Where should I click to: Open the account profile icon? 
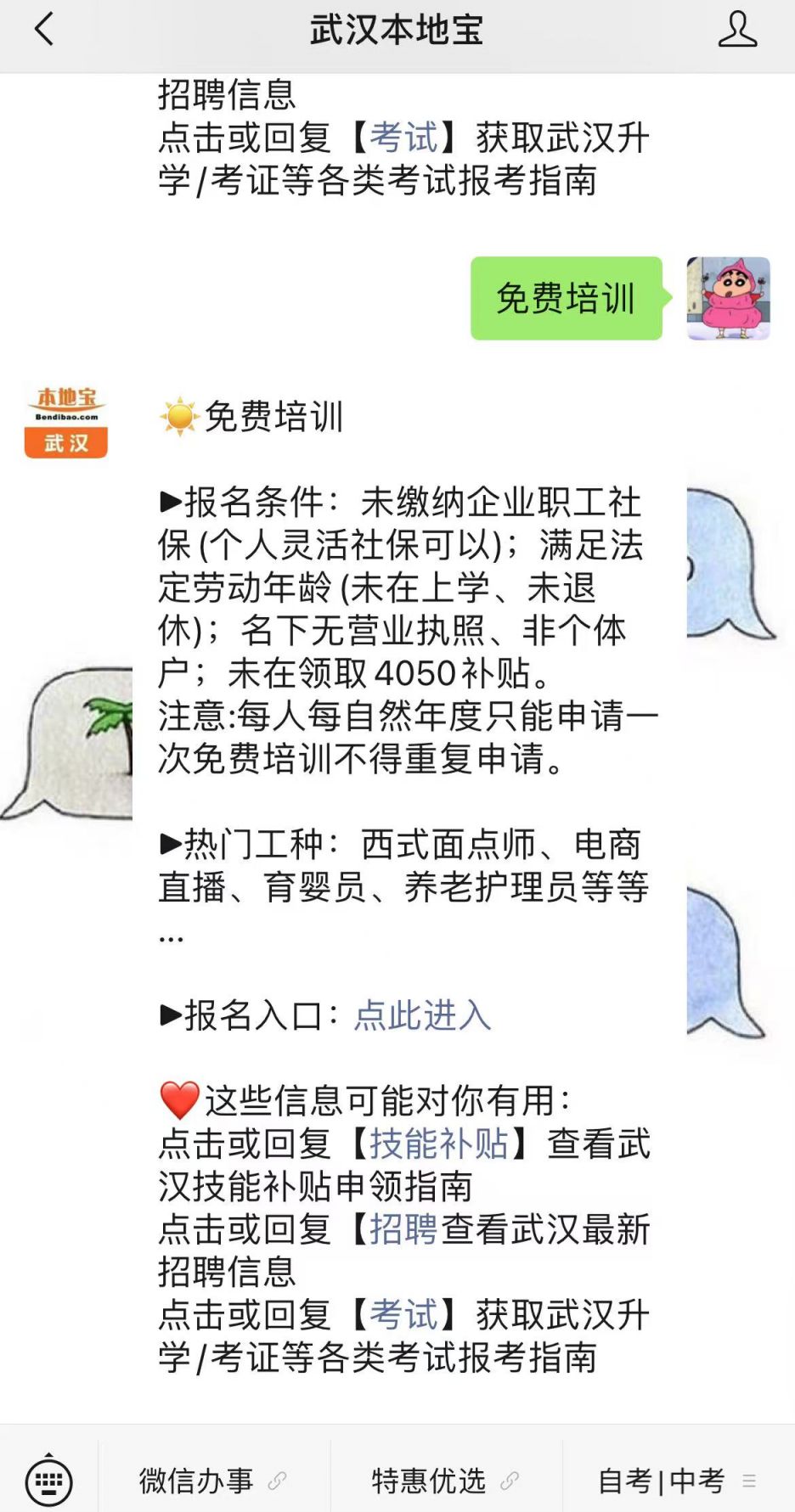tap(736, 30)
